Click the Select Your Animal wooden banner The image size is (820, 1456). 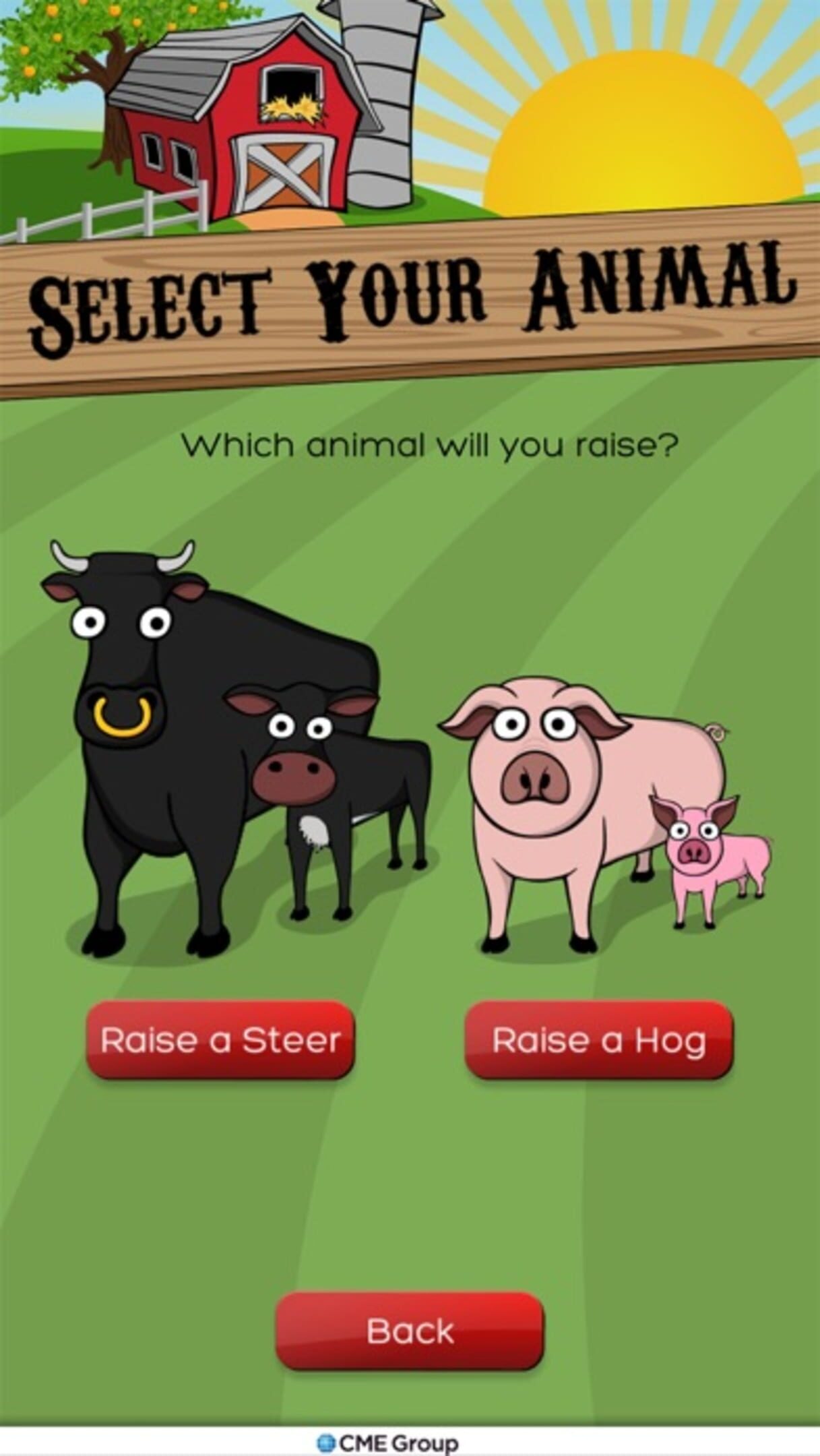pyautogui.click(x=410, y=297)
